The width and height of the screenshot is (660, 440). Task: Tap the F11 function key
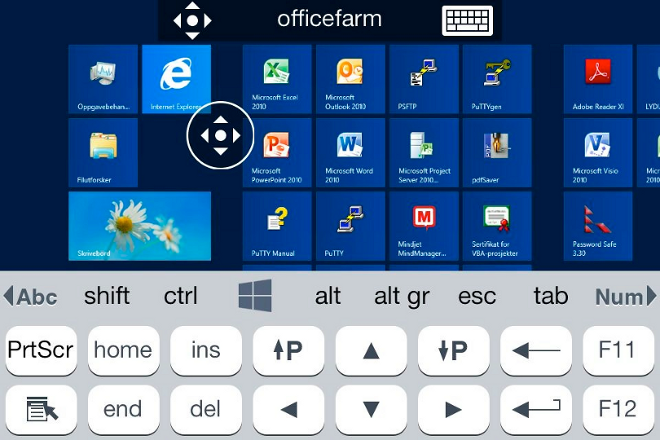(x=617, y=350)
